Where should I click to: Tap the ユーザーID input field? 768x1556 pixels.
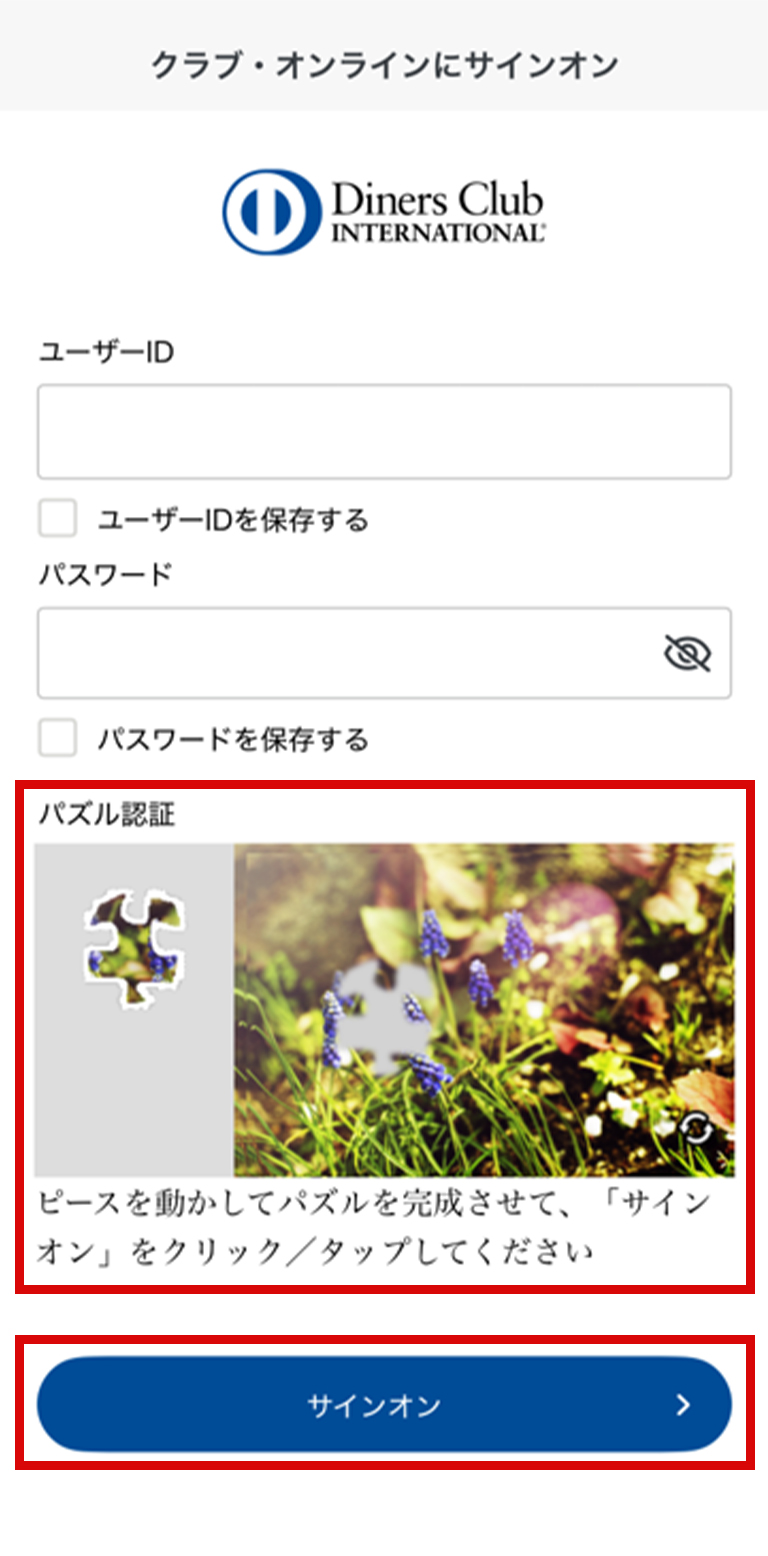click(x=384, y=432)
